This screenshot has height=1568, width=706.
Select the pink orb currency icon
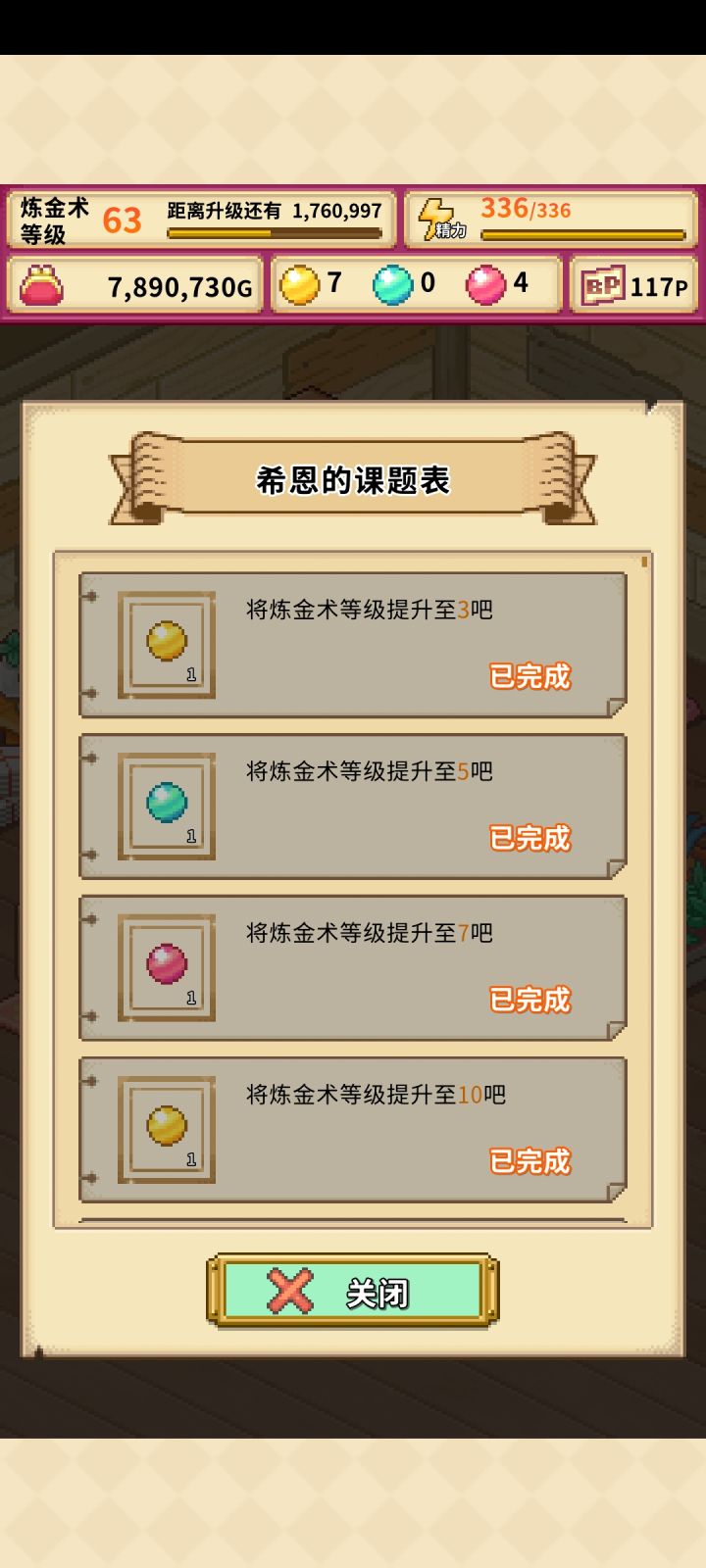(481, 282)
